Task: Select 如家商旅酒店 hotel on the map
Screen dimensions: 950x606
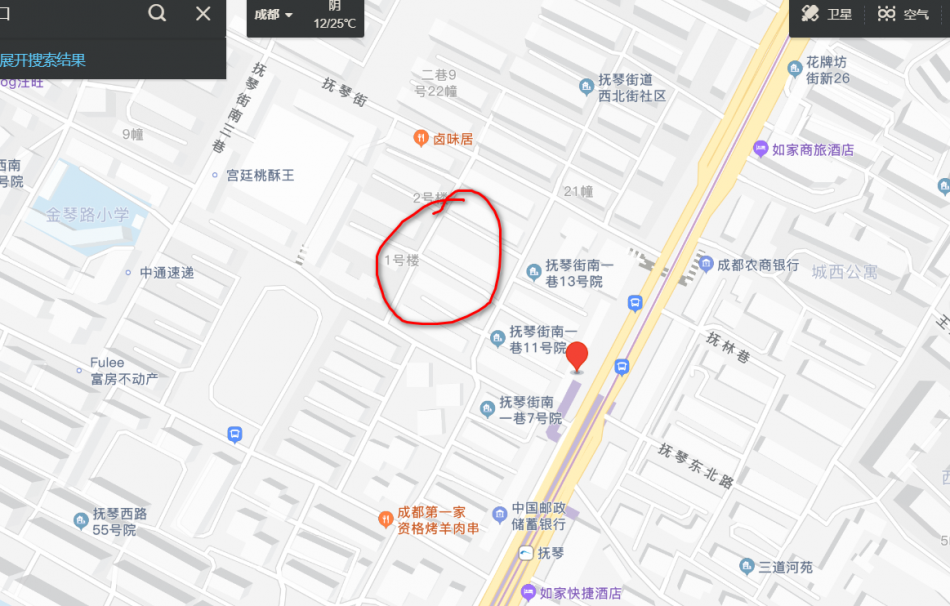Action: coord(761,150)
